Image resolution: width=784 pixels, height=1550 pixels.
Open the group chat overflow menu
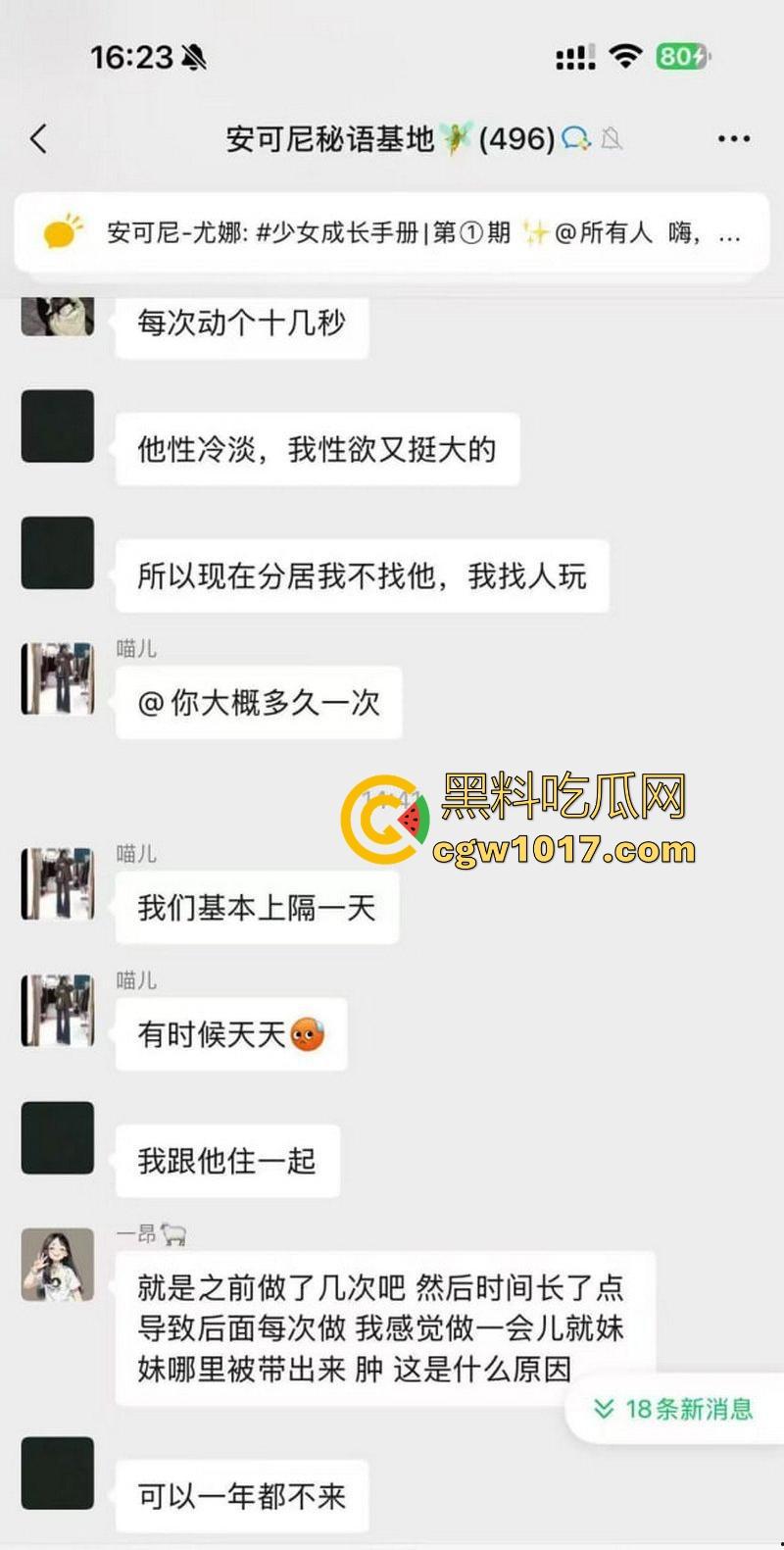[x=733, y=139]
